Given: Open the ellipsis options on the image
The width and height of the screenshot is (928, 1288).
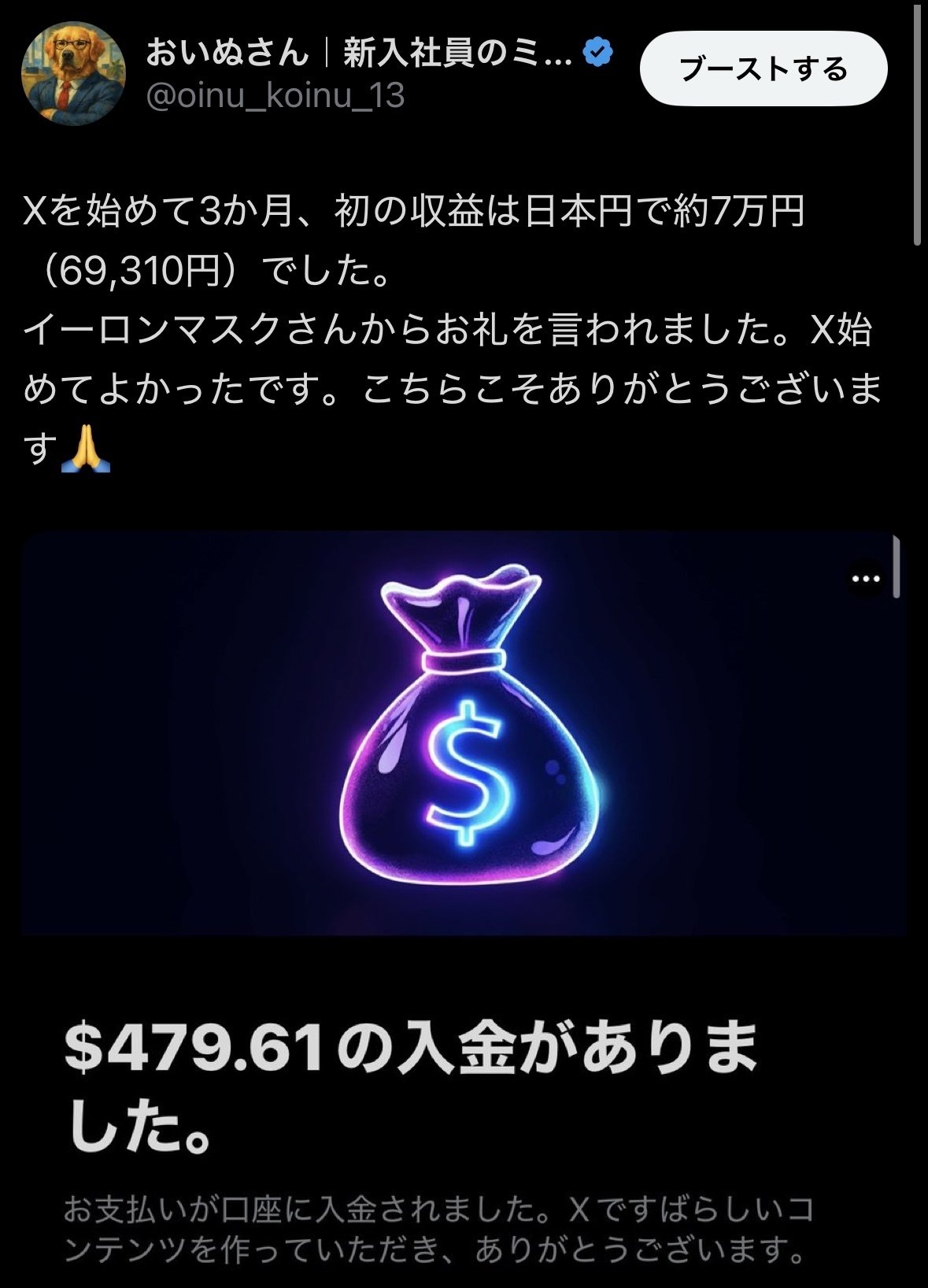Looking at the screenshot, I should [864, 577].
